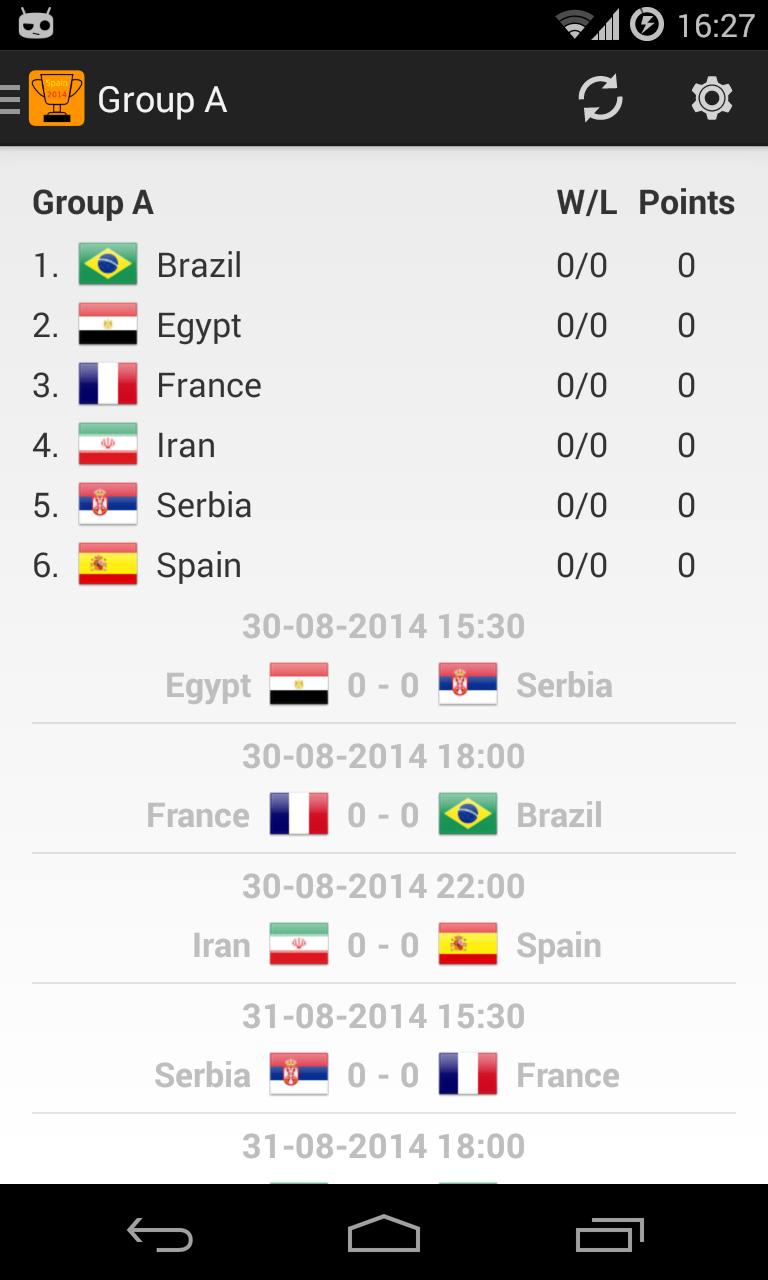Select the Egypt vs Serbia match row
The image size is (768, 1280).
[384, 685]
